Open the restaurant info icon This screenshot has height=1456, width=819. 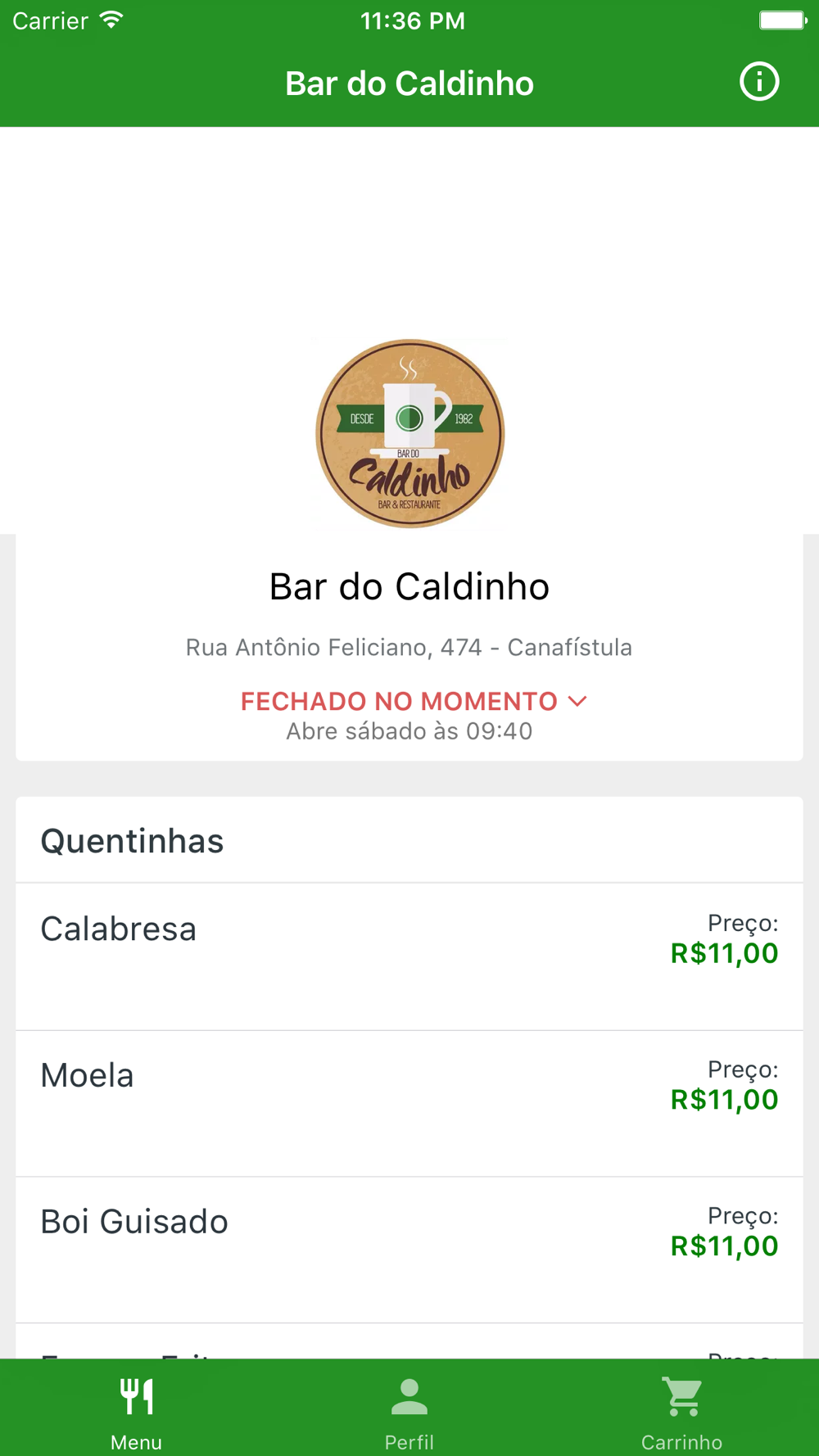coord(759,82)
